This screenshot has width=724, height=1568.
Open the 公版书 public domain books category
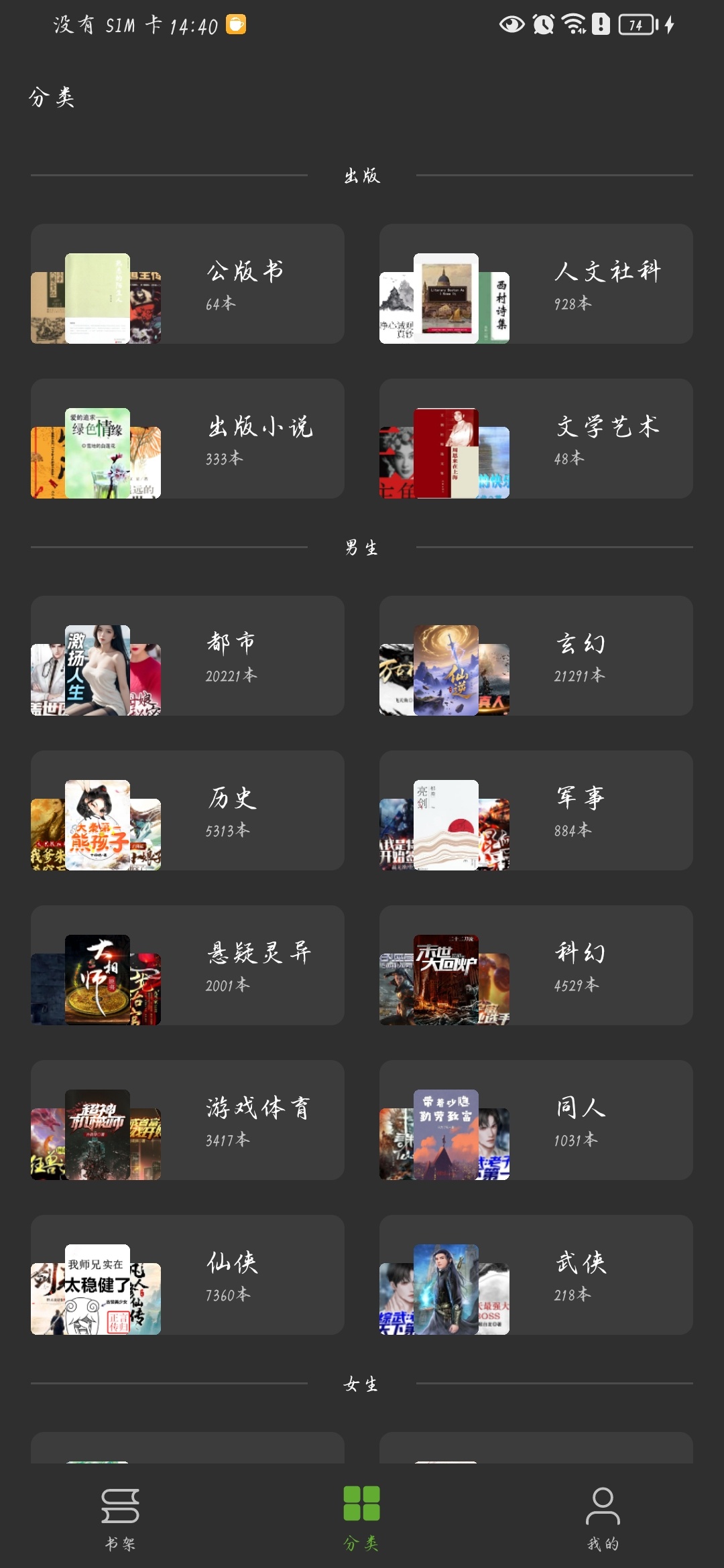point(188,285)
